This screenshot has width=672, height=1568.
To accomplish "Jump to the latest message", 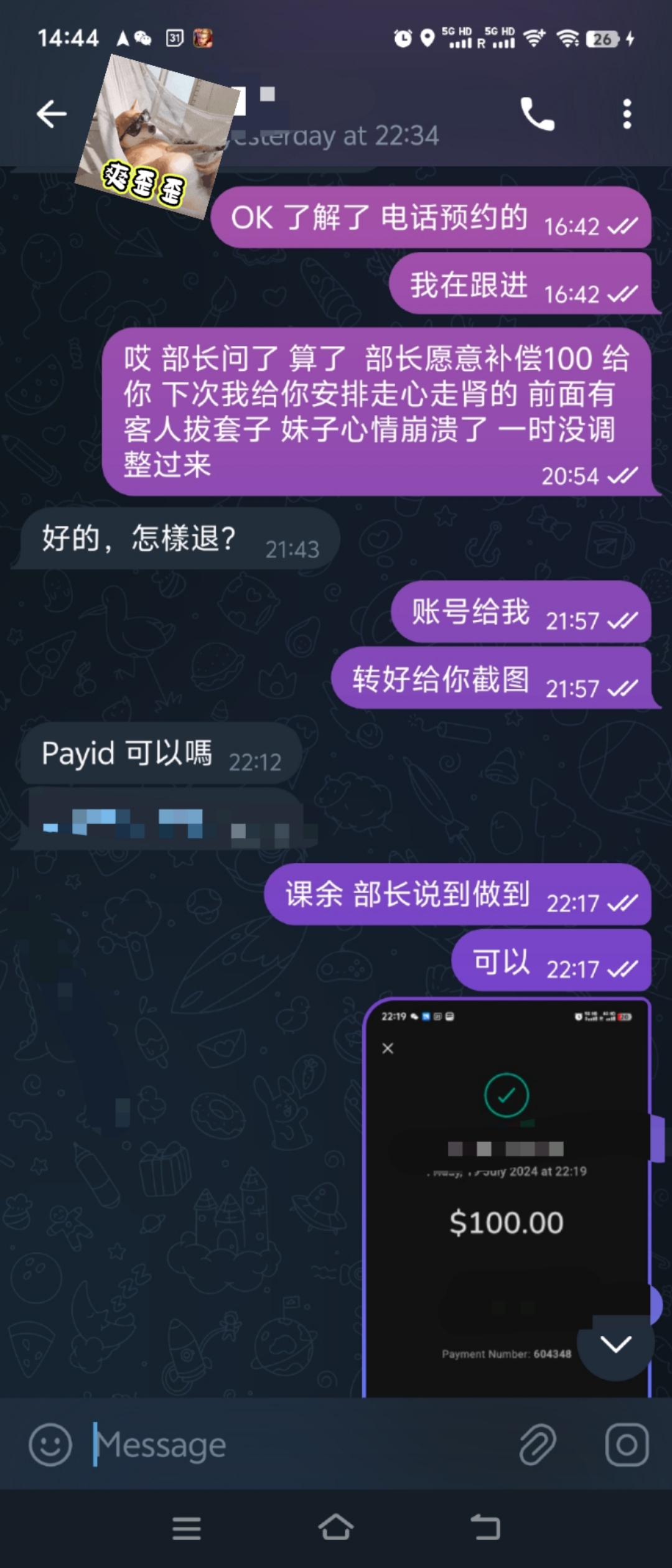I will 615,1344.
